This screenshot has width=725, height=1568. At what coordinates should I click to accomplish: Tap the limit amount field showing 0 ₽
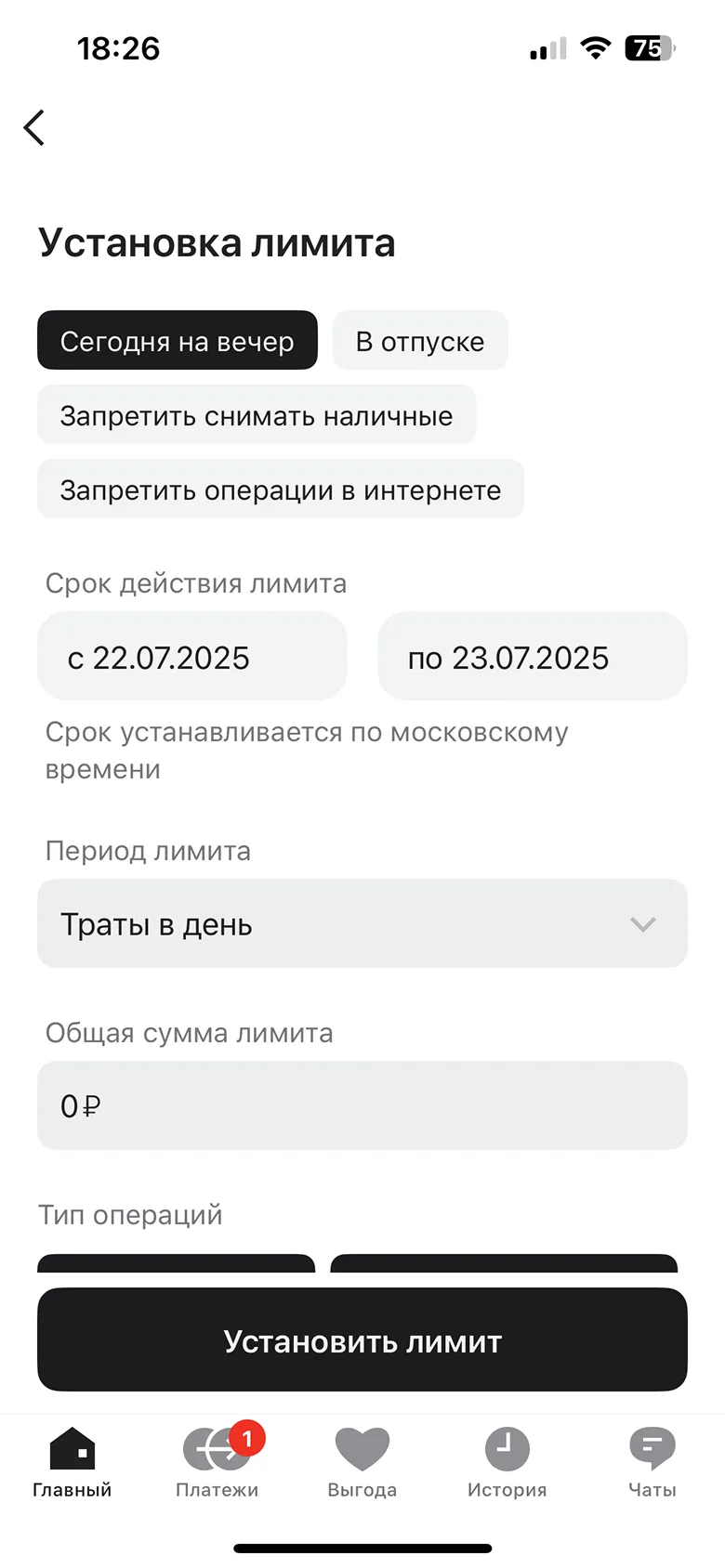[x=362, y=1106]
